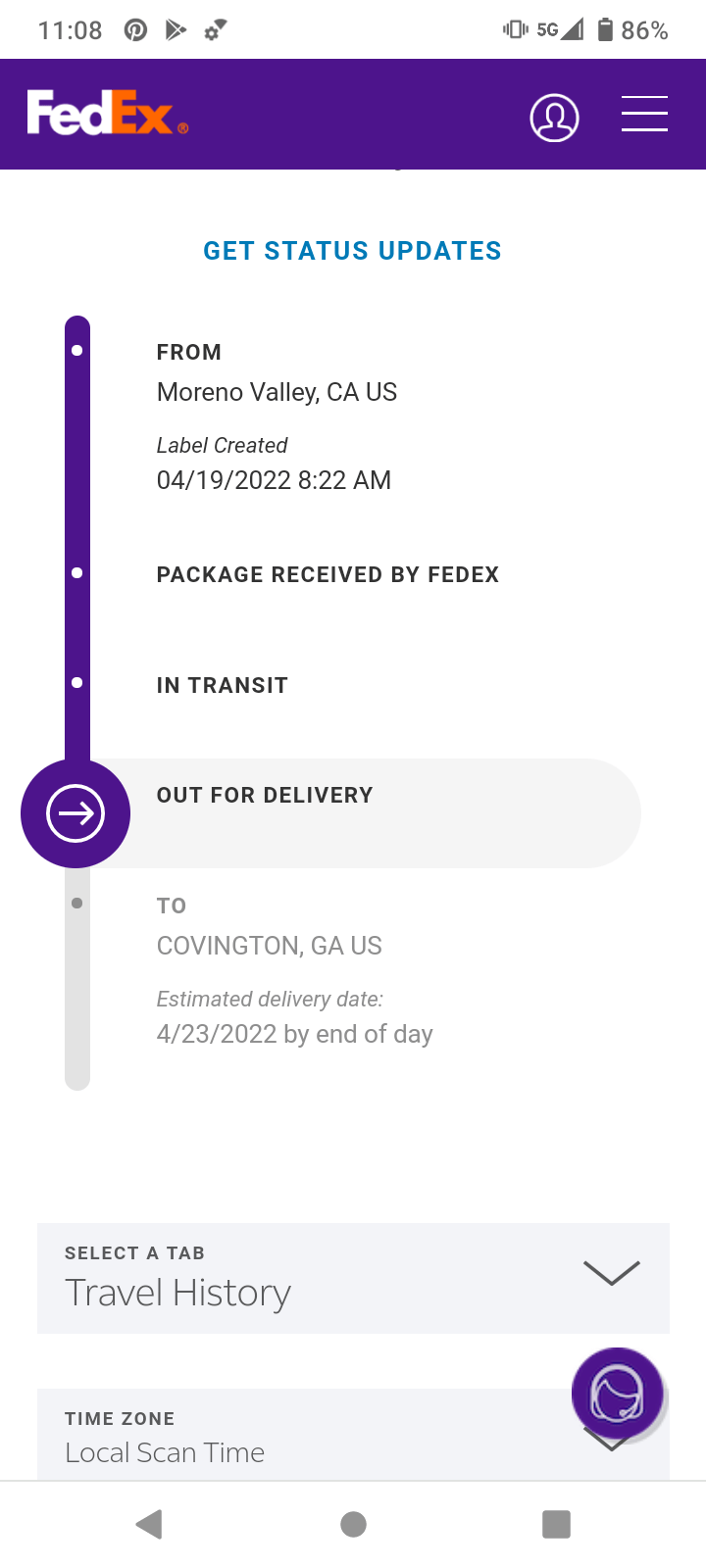Open the virtual assistant chat button

coord(618,1394)
